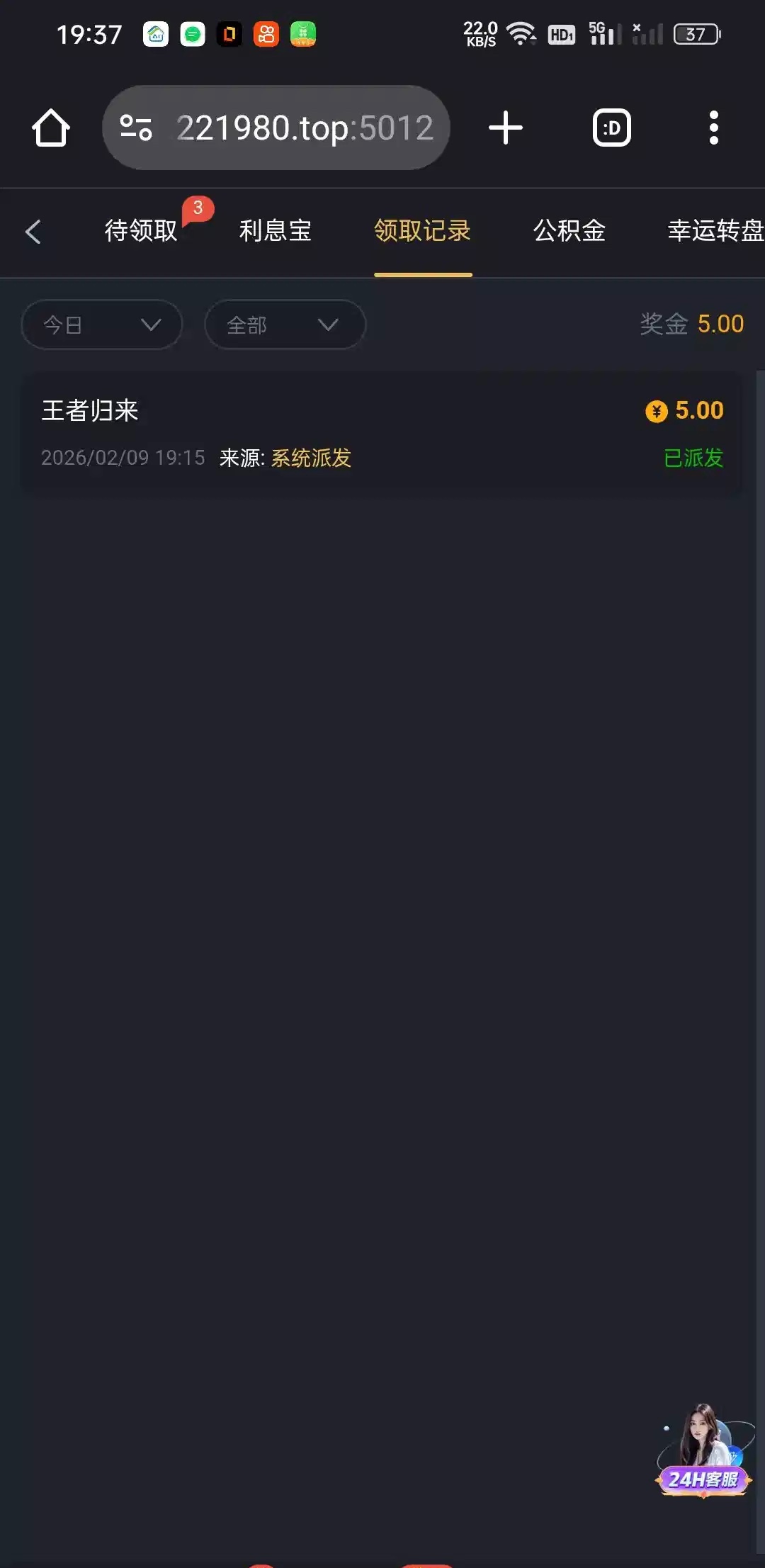The width and height of the screenshot is (765, 1568).
Task: Open the 王者归来 reward record
Action: pyautogui.click(x=382, y=433)
